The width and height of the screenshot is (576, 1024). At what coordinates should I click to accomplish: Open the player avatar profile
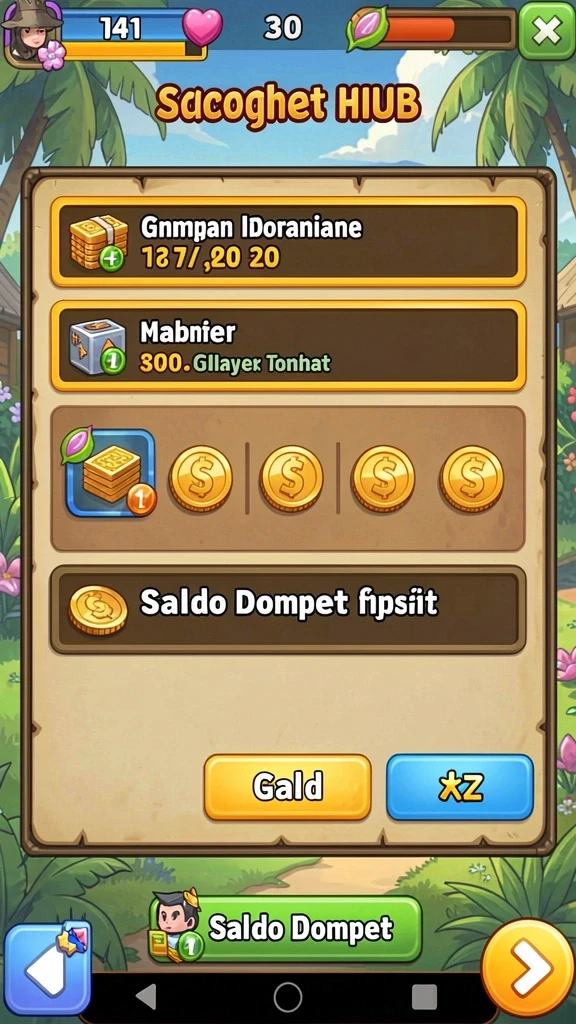pos(34,34)
